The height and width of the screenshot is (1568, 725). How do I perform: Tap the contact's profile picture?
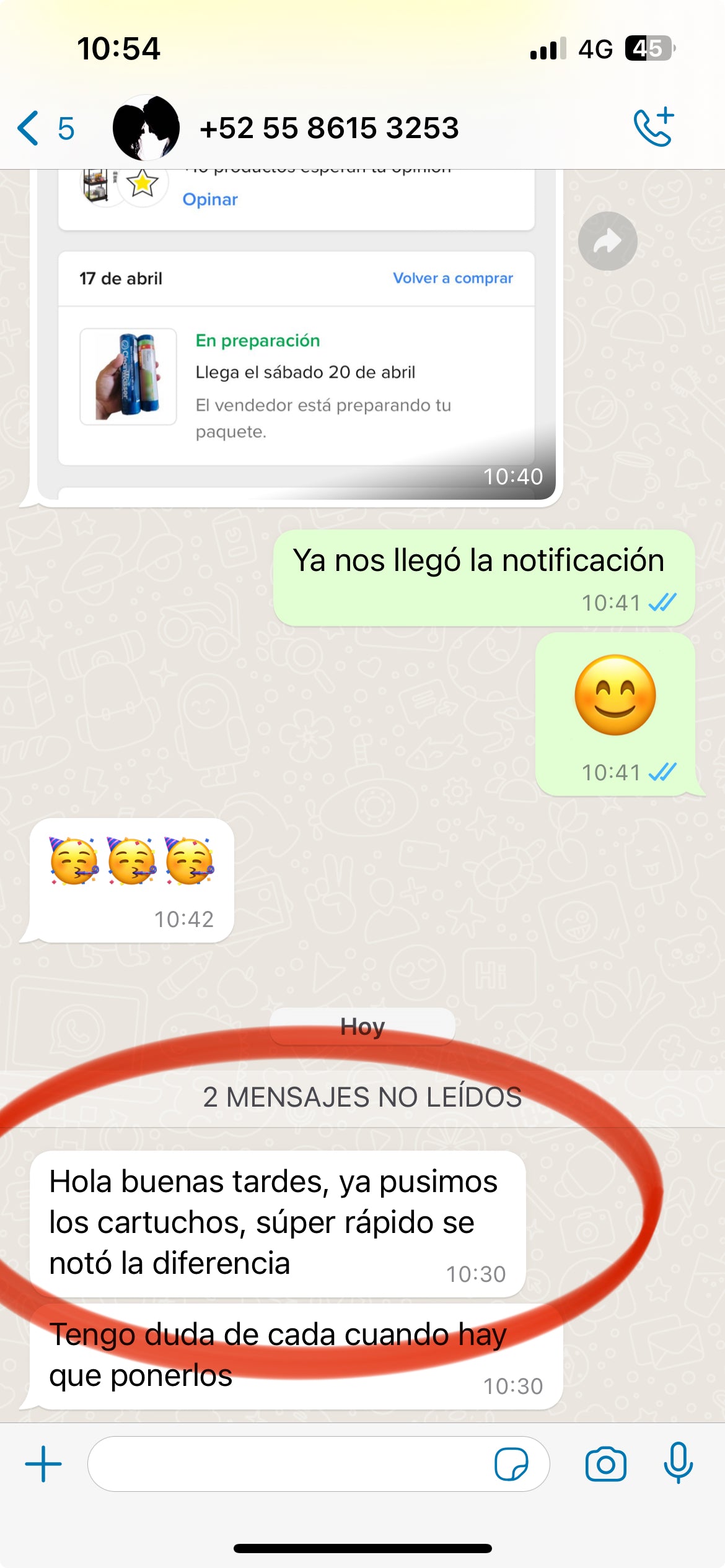pyautogui.click(x=146, y=128)
